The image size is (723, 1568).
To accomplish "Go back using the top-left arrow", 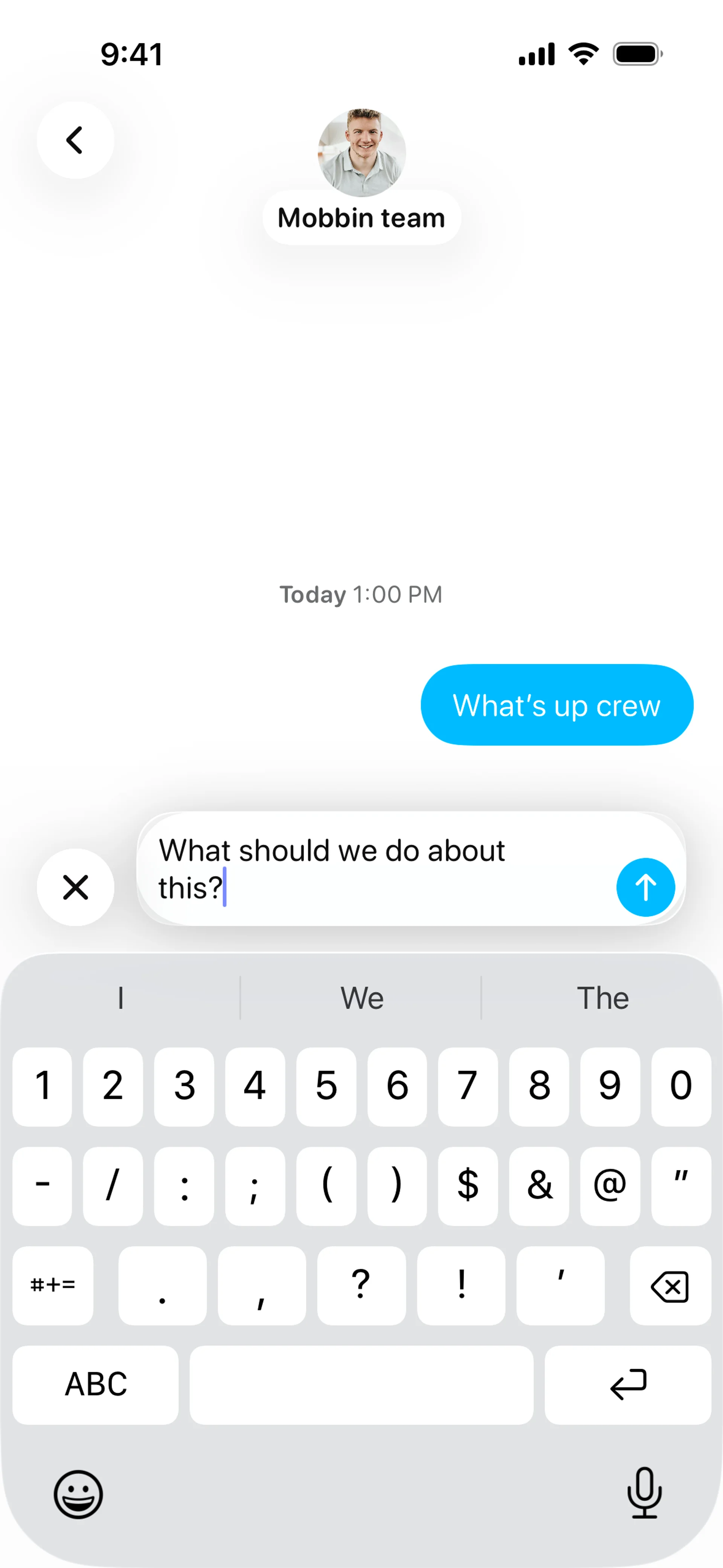I will pyautogui.click(x=75, y=140).
